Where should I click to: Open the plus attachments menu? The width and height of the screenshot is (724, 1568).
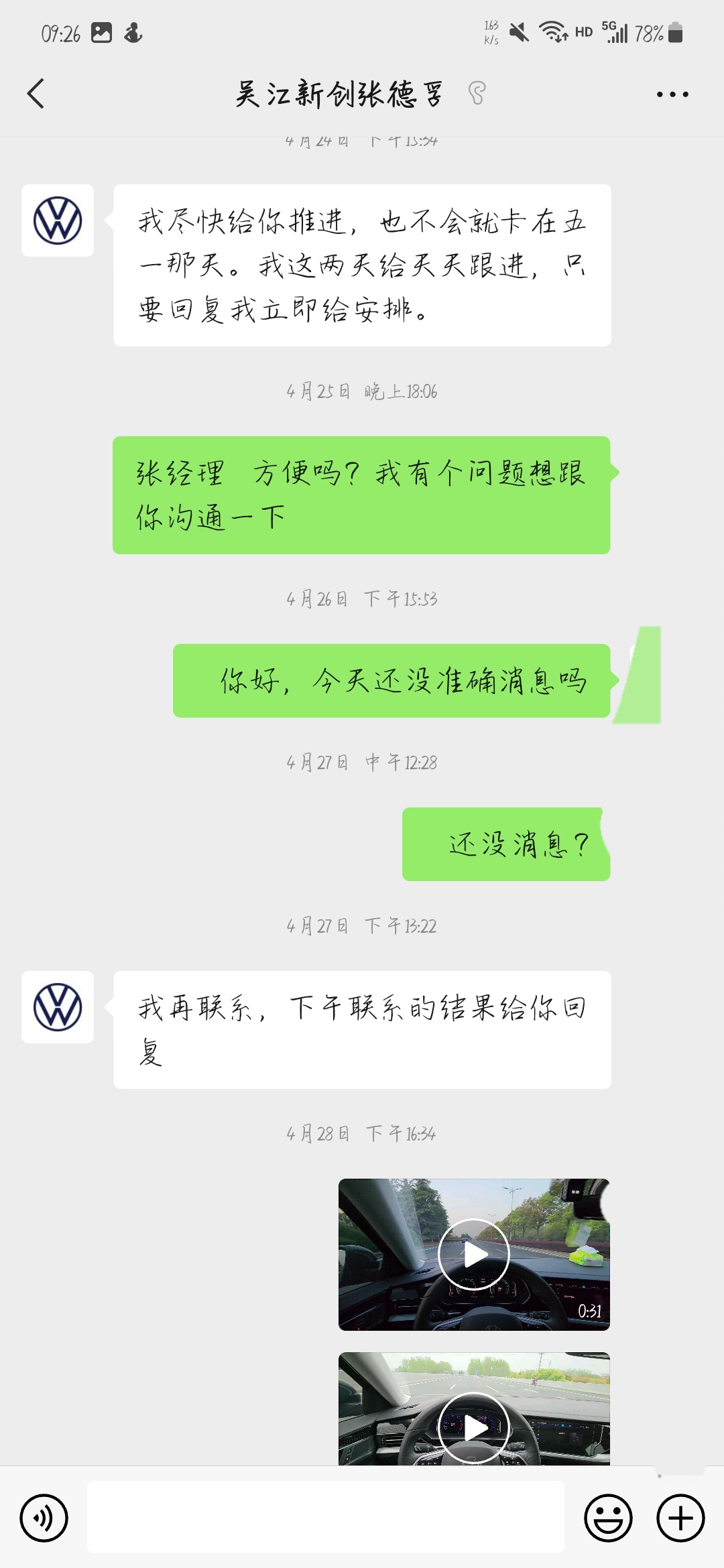[x=680, y=1518]
